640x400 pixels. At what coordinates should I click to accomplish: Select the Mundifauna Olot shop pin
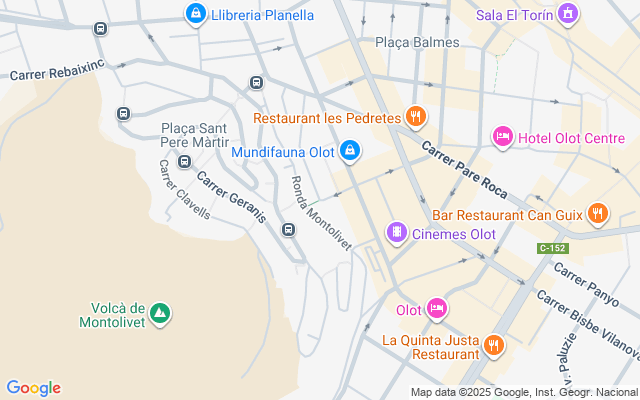pos(349,152)
